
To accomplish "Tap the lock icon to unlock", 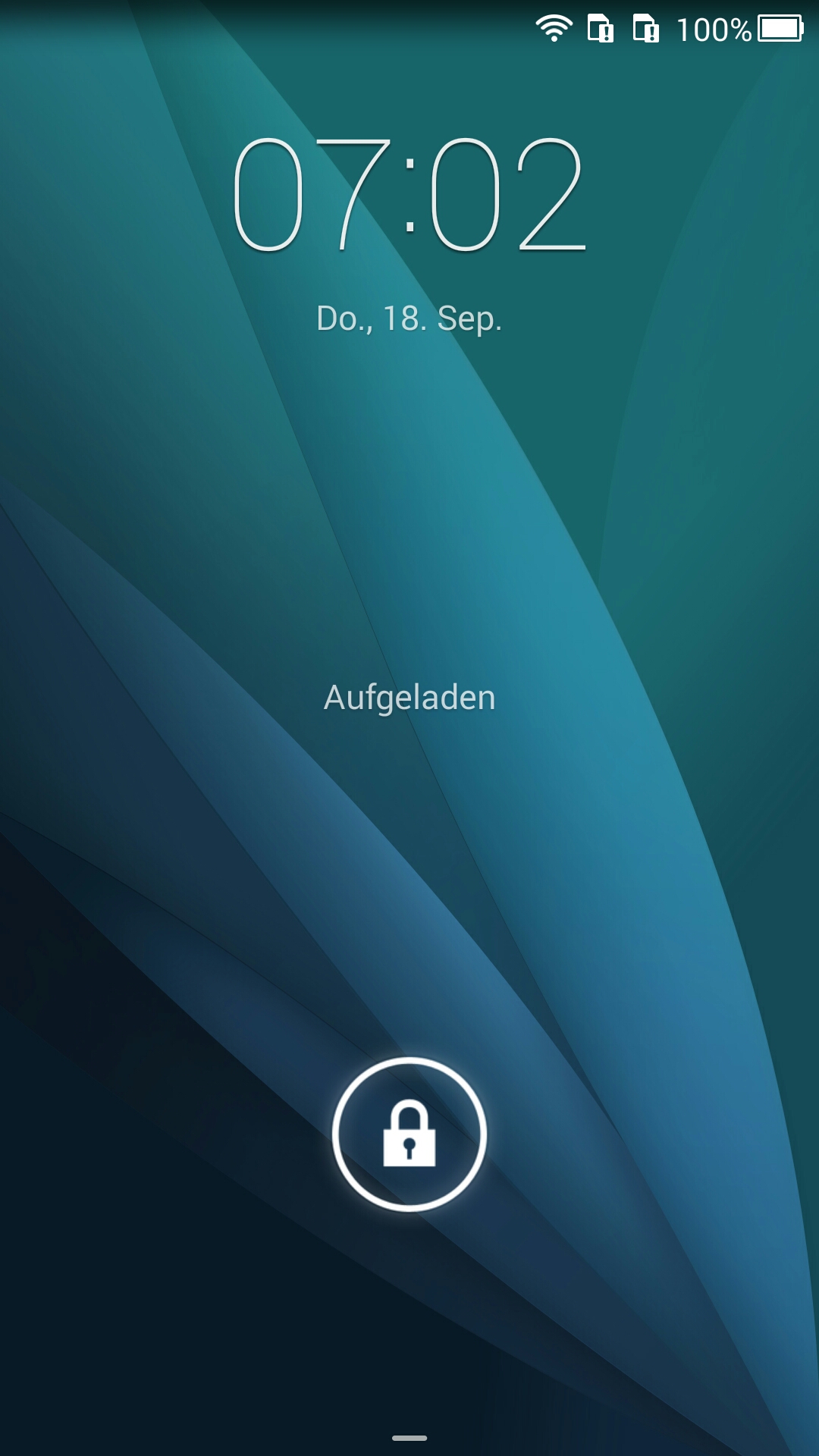I will tap(409, 1134).
